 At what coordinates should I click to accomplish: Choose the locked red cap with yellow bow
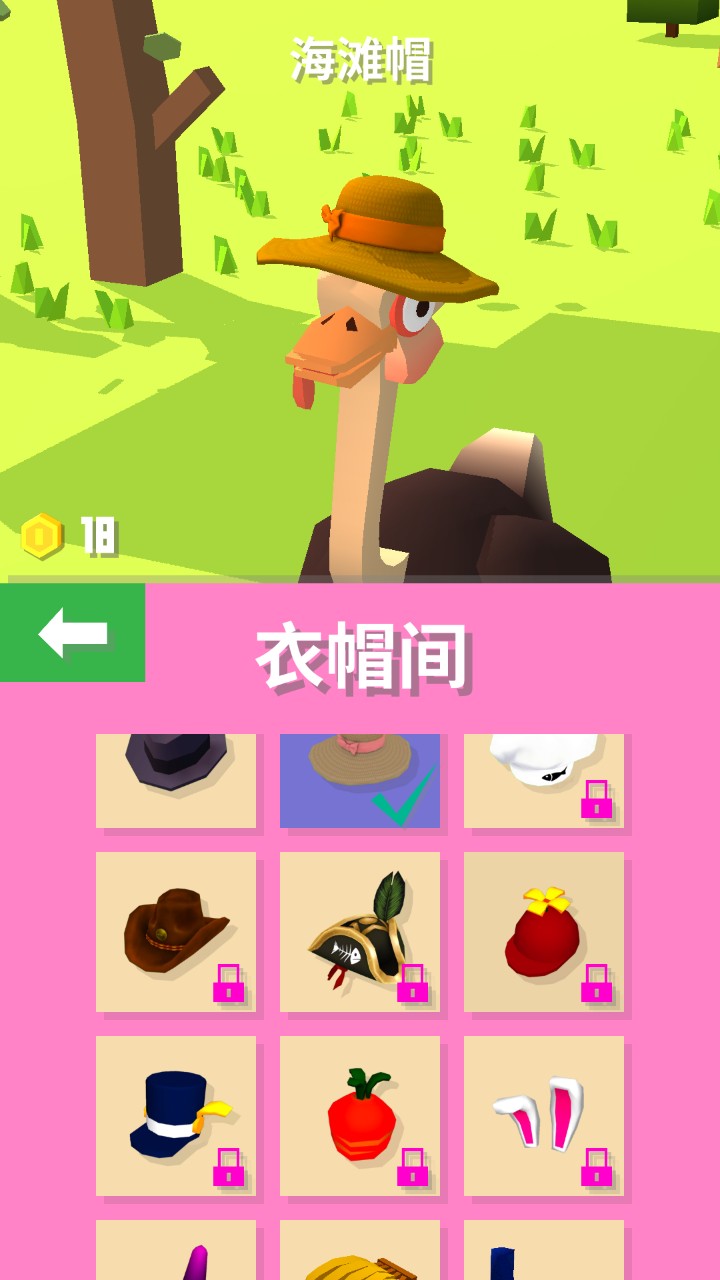click(544, 932)
